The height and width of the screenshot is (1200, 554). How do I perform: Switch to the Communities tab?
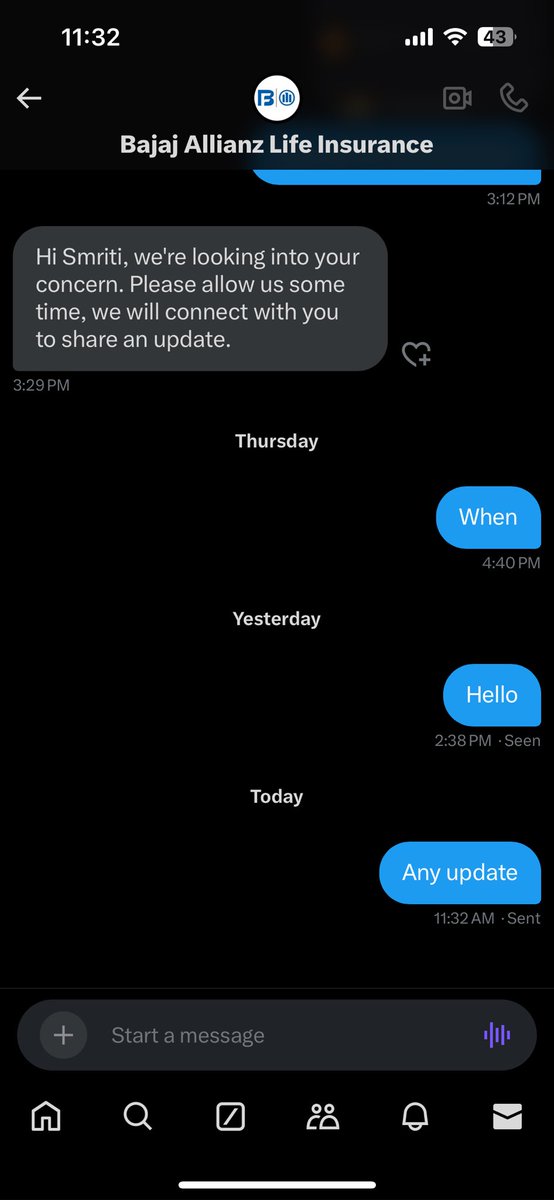click(x=323, y=1116)
